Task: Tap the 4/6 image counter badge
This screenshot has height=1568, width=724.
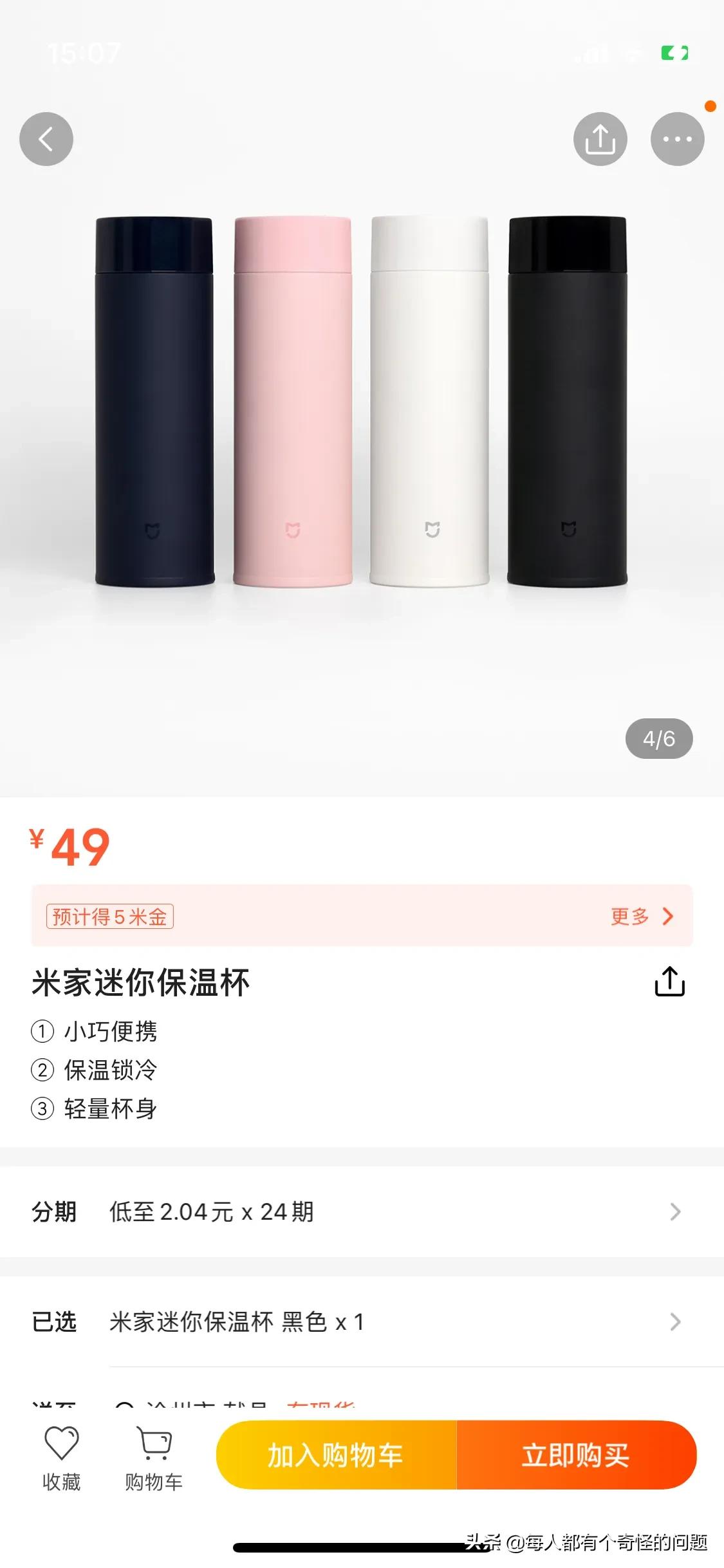Action: coord(658,739)
